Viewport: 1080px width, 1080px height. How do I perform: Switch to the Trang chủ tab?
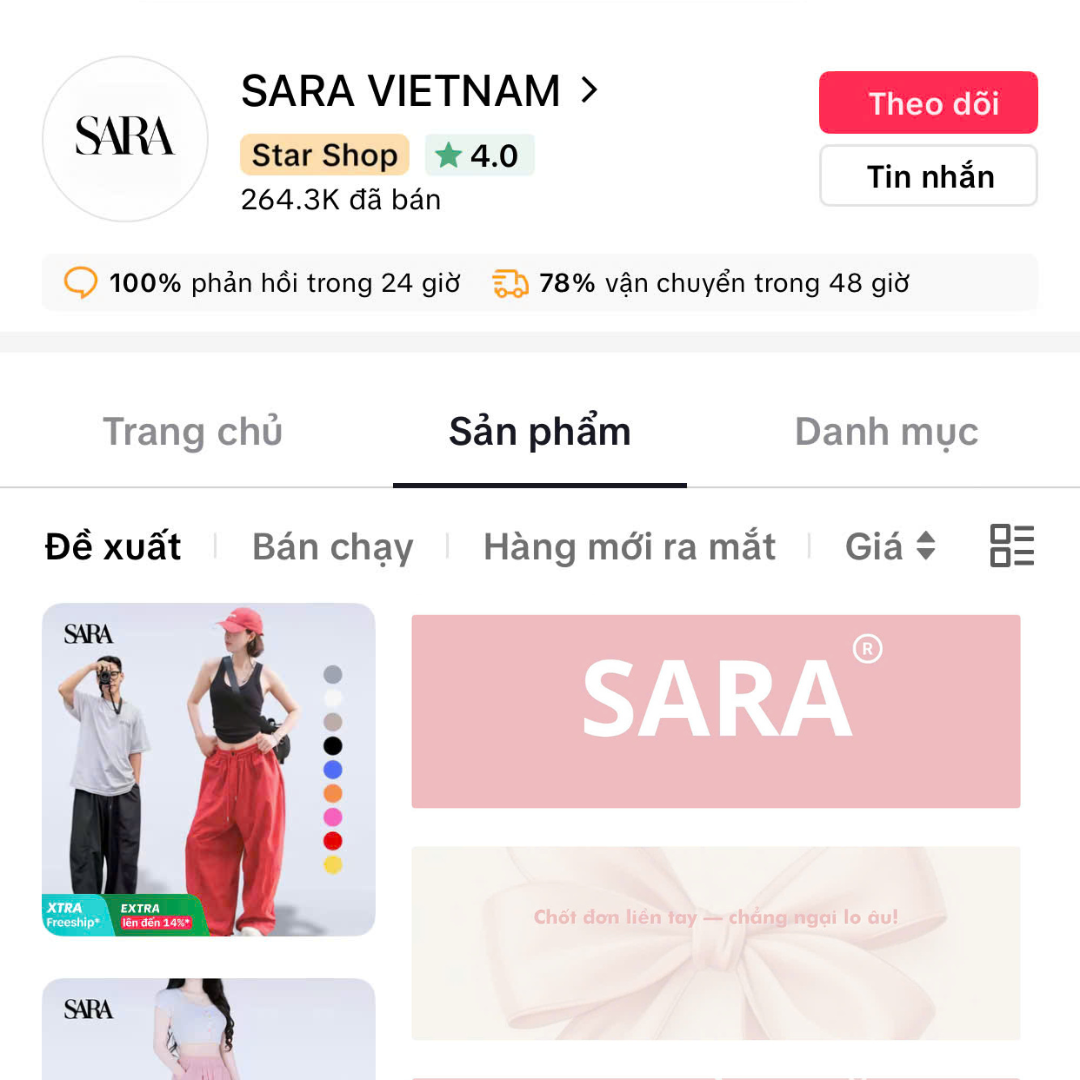pyautogui.click(x=192, y=432)
